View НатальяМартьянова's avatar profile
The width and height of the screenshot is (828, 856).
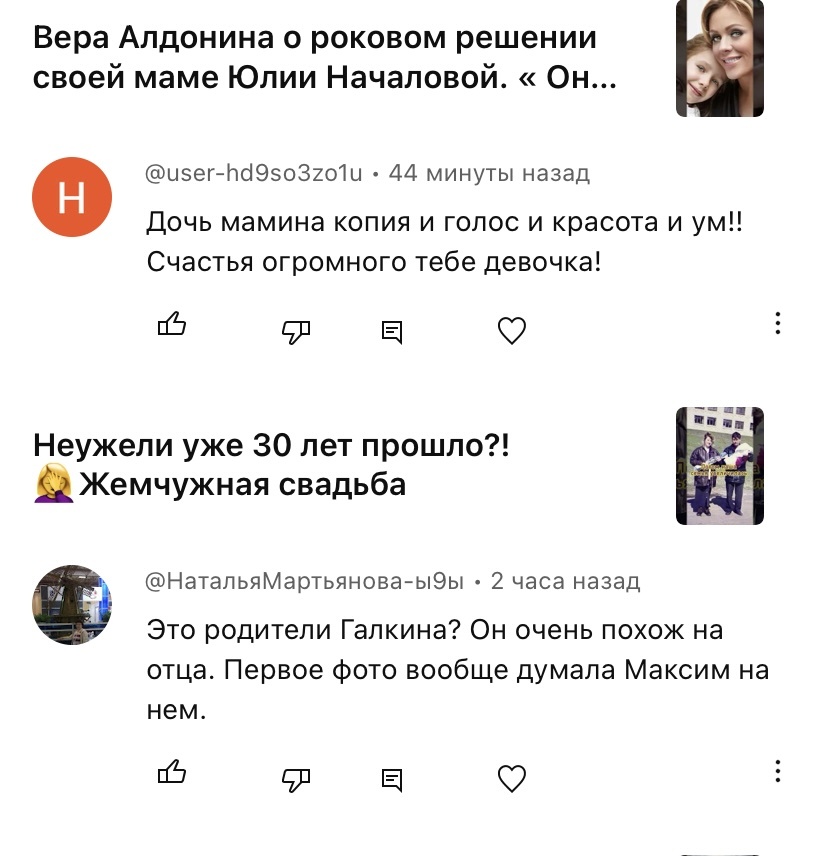coord(72,604)
